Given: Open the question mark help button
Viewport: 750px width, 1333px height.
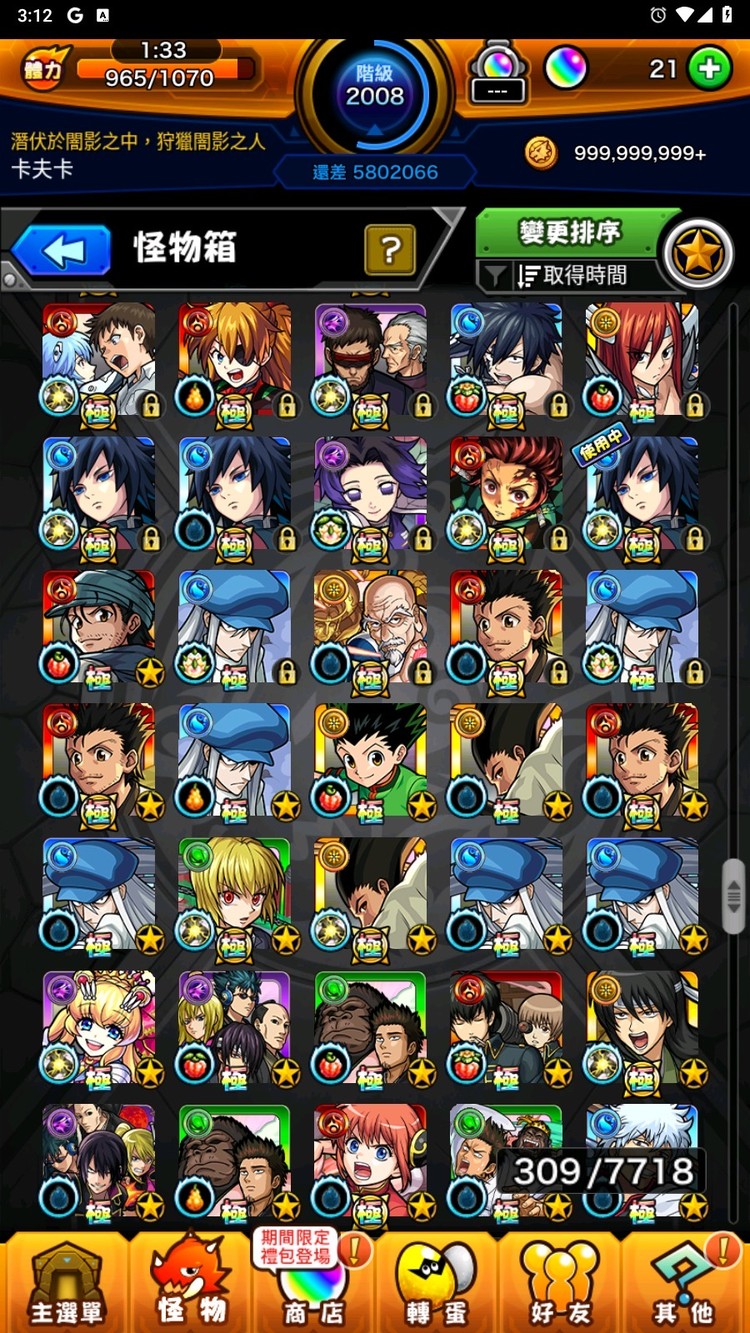Looking at the screenshot, I should pos(390,249).
